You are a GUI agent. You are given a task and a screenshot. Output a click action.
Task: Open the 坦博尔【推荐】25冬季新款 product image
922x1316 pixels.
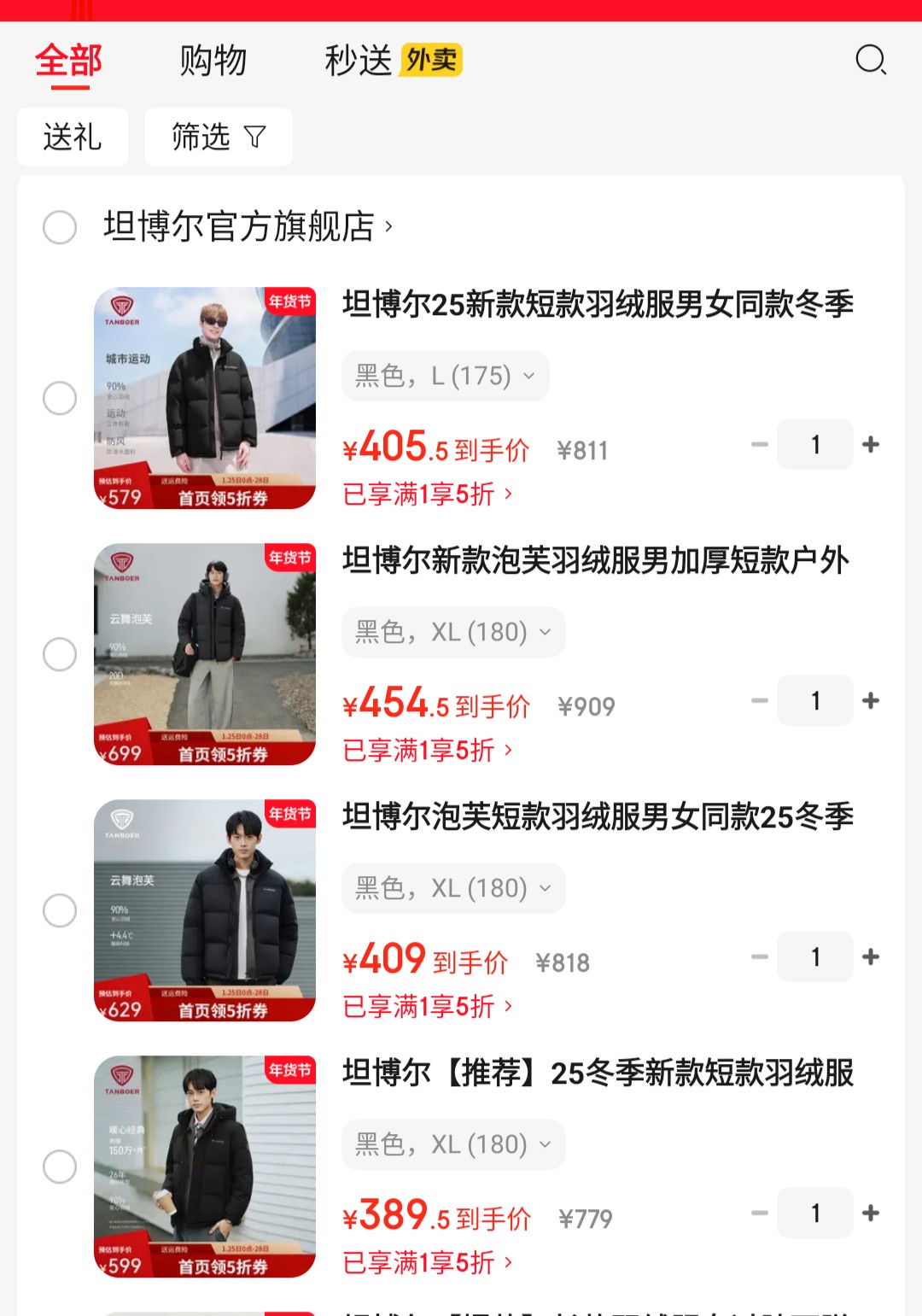[205, 1167]
